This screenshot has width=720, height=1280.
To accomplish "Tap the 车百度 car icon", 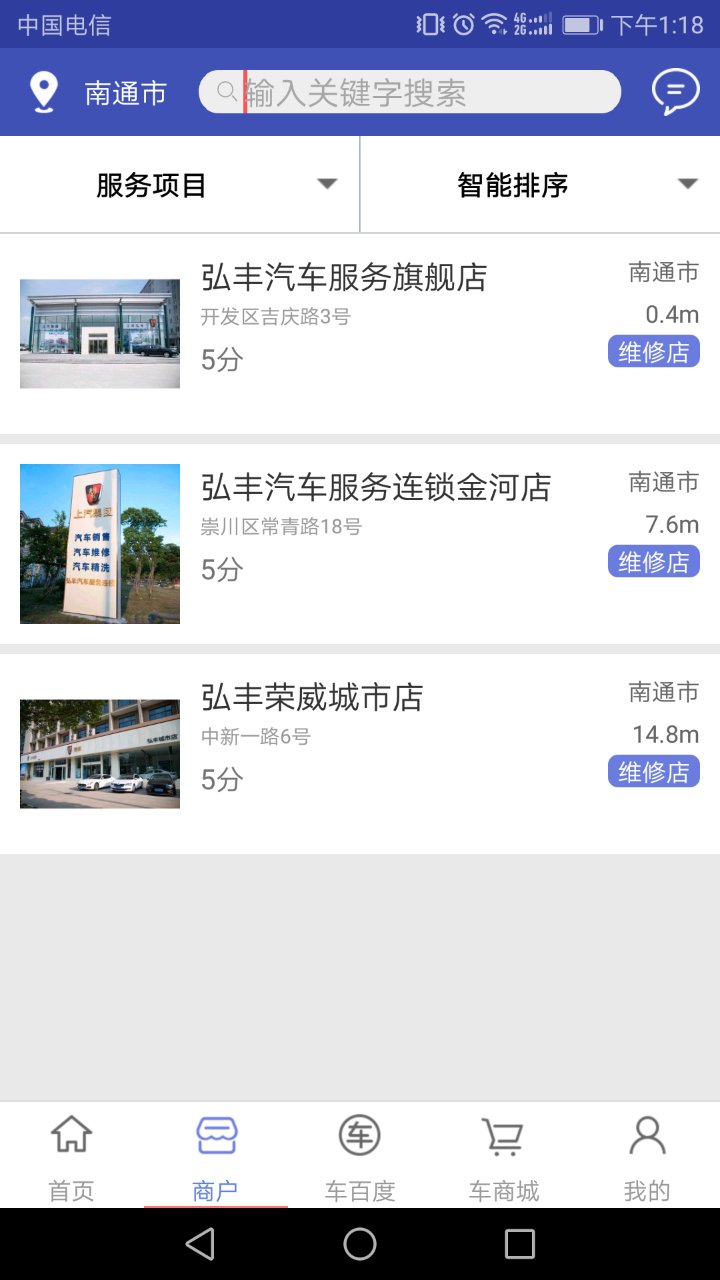I will coord(359,1135).
